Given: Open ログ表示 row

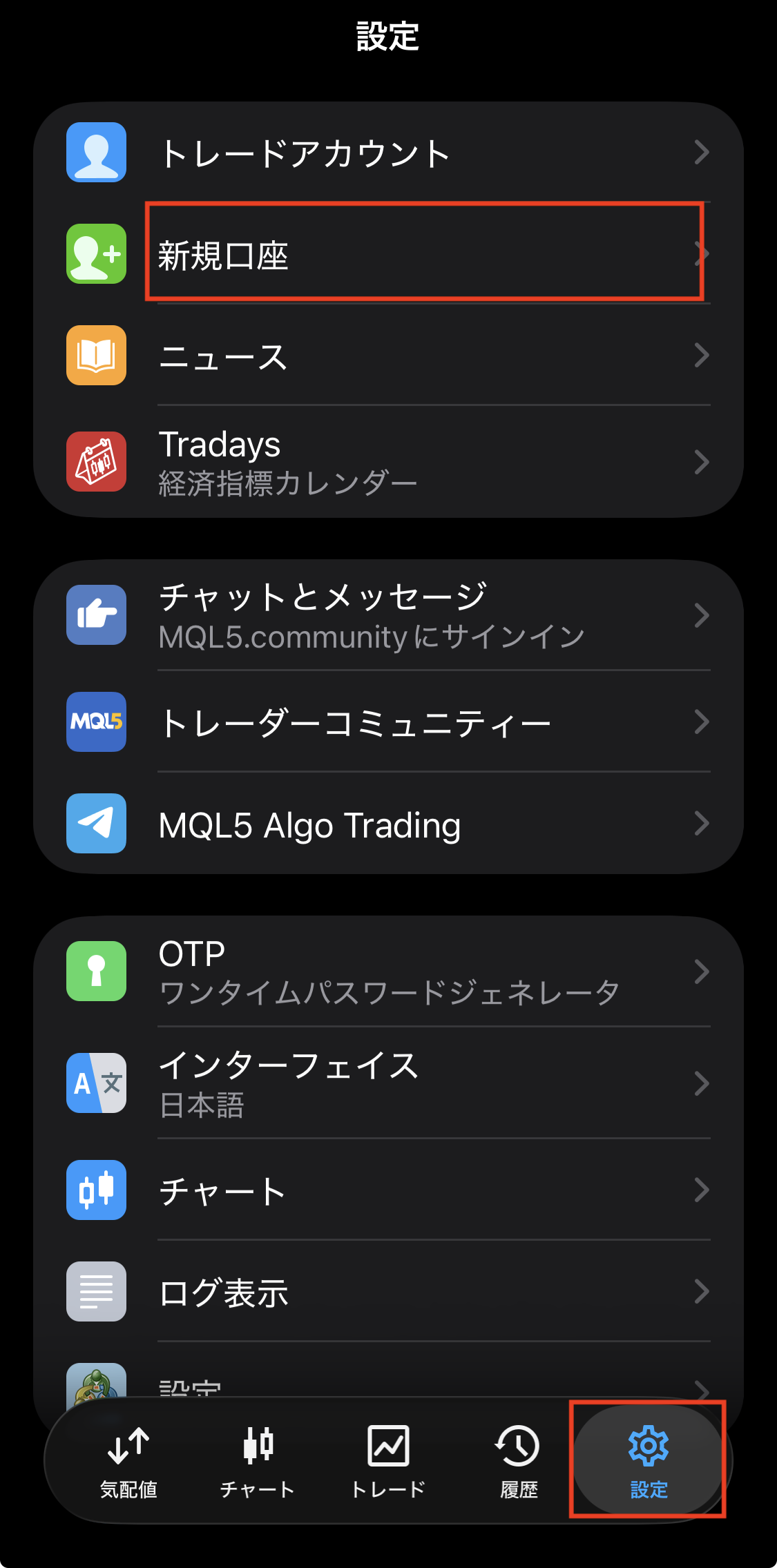Looking at the screenshot, I should (x=388, y=1292).
